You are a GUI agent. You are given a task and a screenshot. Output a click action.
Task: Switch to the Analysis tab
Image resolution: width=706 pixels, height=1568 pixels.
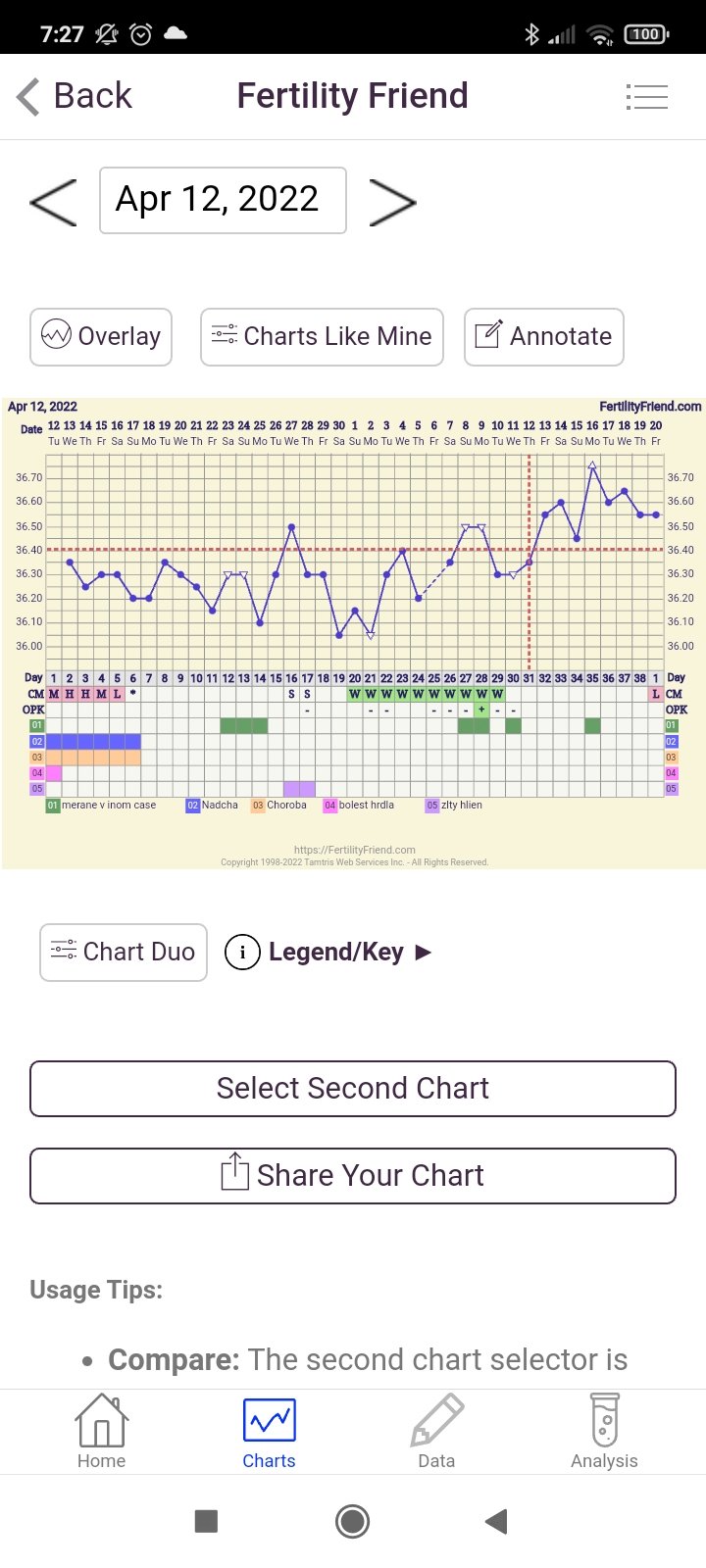tap(604, 1432)
